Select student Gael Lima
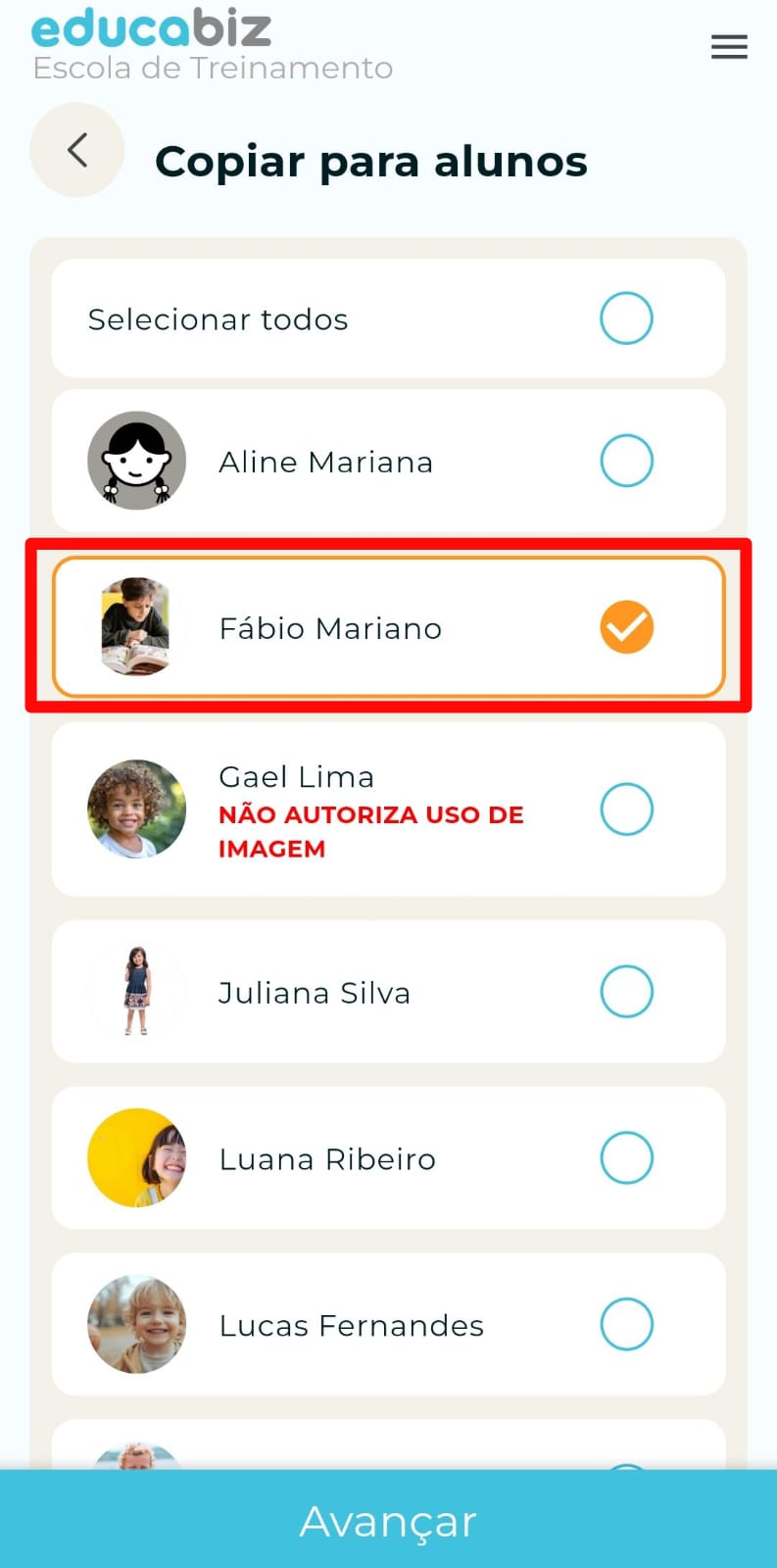 tap(626, 809)
